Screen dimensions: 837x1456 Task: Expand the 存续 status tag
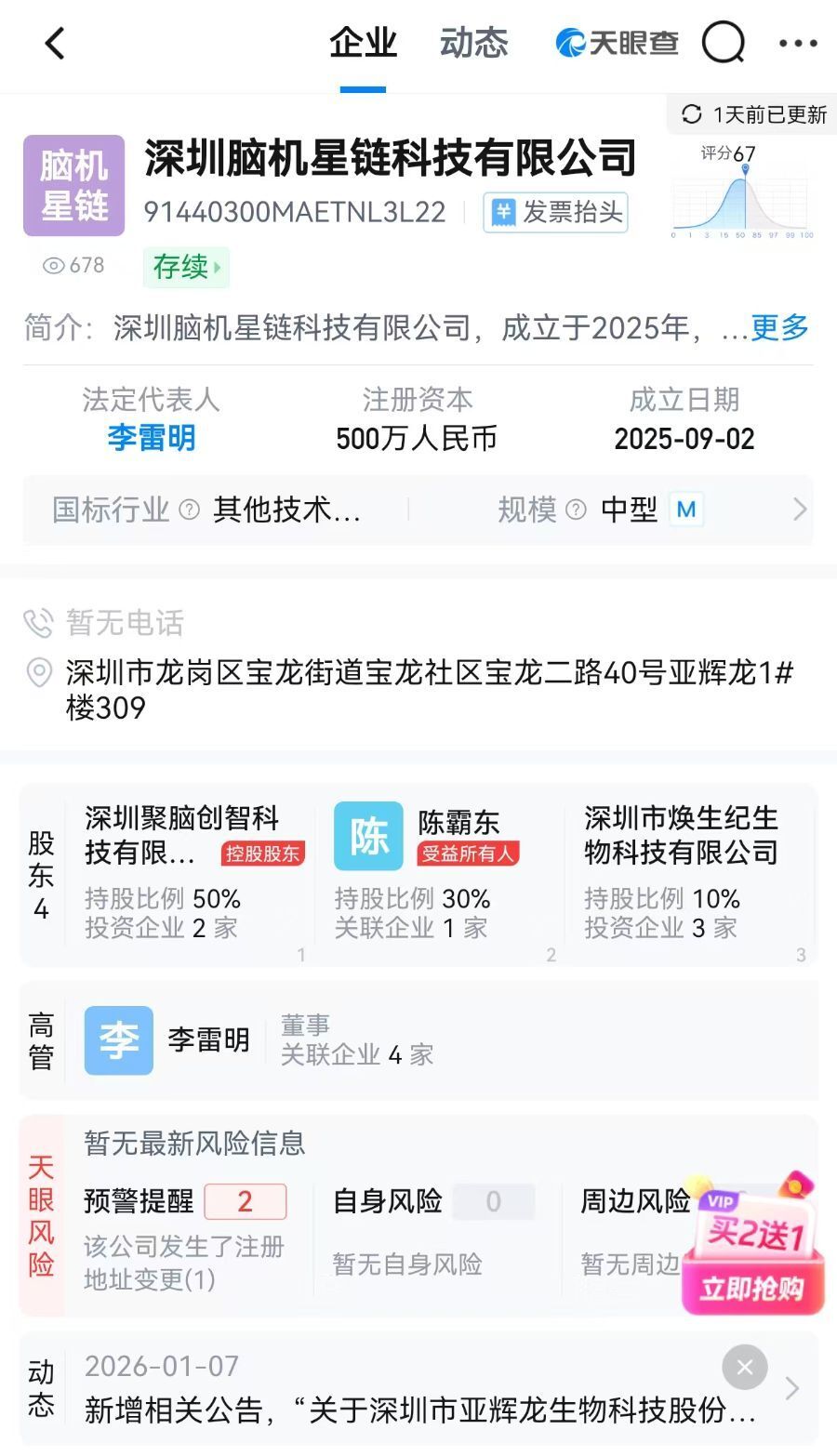pyautogui.click(x=186, y=267)
